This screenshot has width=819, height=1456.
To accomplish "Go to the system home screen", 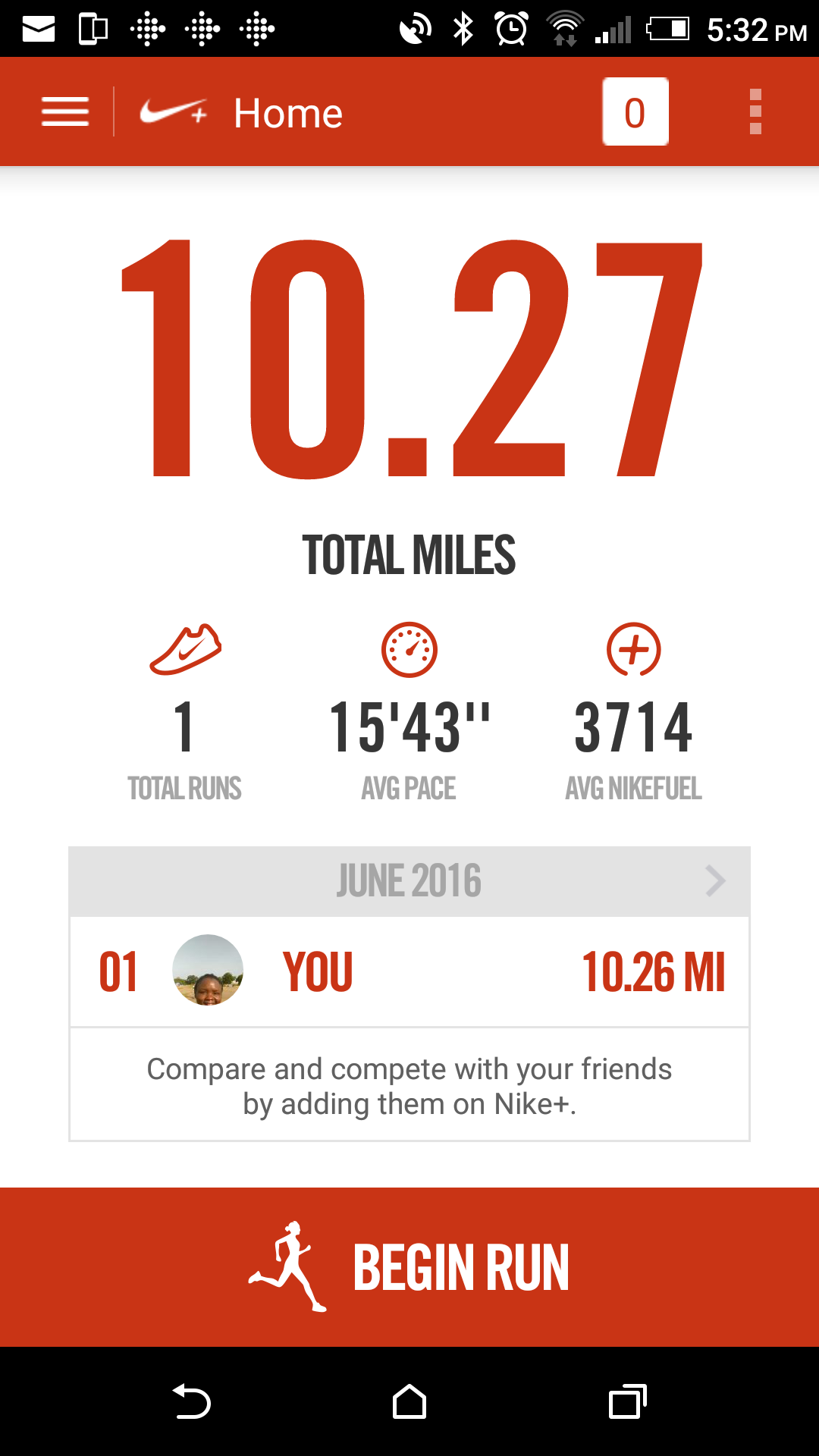I will (409, 1401).
